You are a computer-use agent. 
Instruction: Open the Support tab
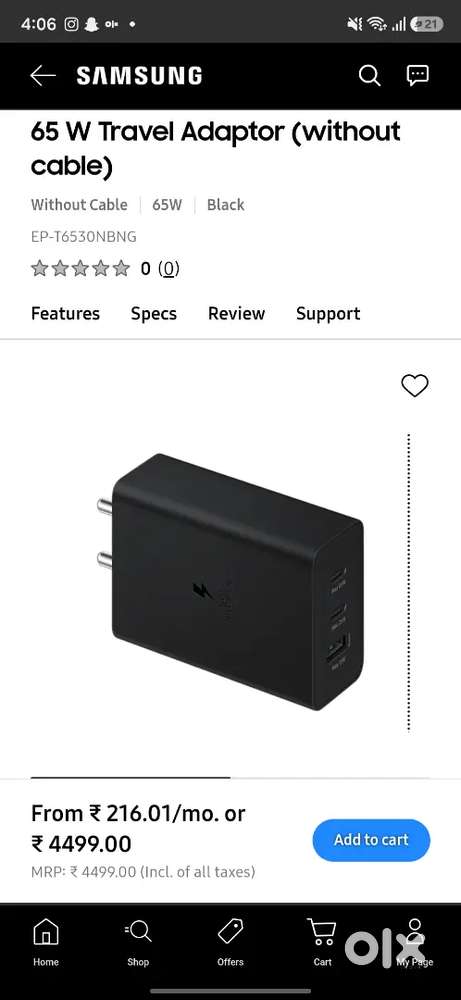tap(328, 314)
